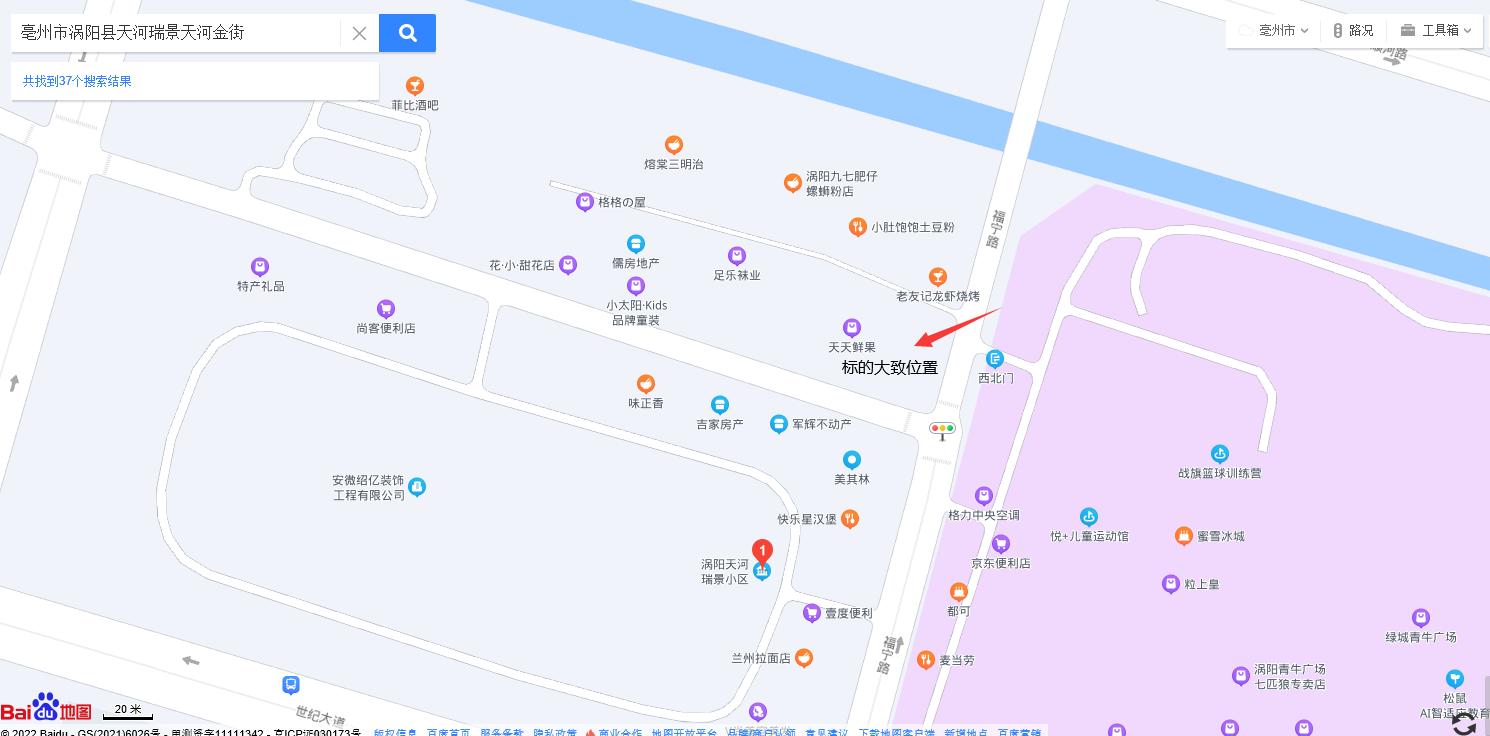The width and height of the screenshot is (1490, 736).
Task: Tap the blue search magnifier button
Action: 408,33
